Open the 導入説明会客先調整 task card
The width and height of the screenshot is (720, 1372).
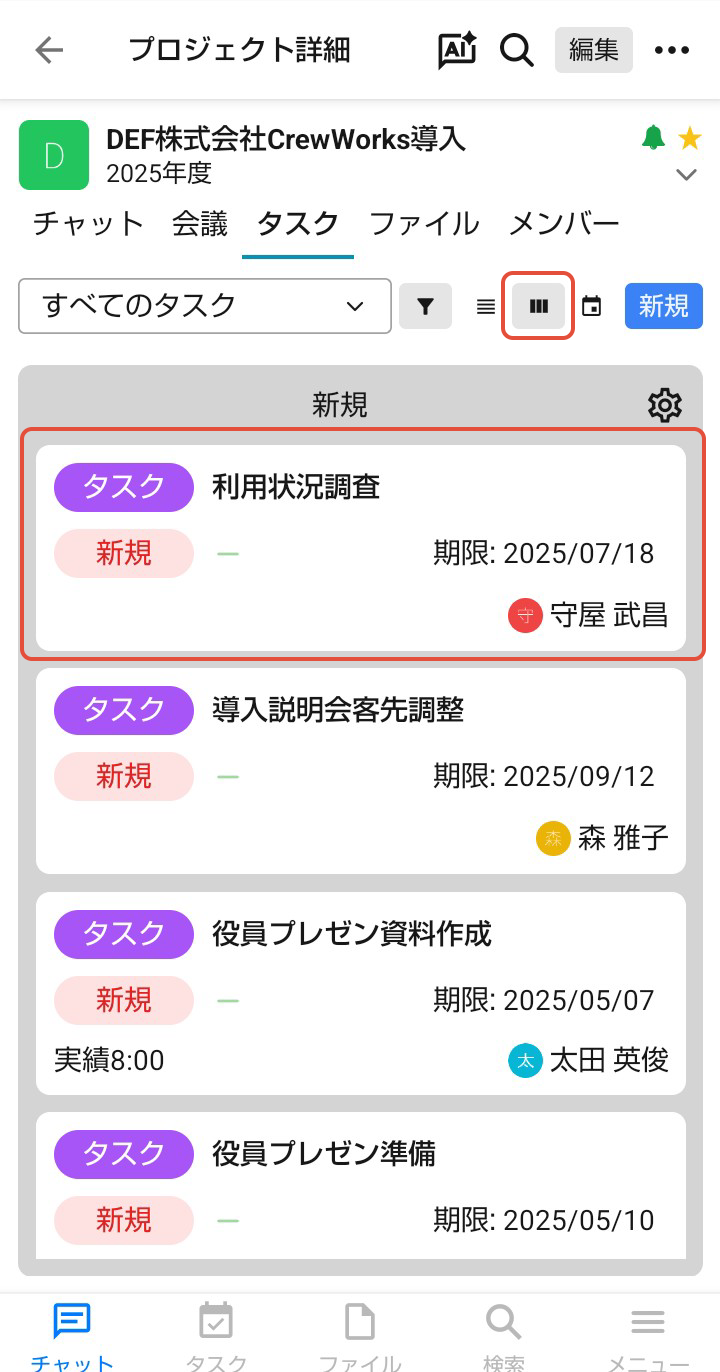click(360, 770)
